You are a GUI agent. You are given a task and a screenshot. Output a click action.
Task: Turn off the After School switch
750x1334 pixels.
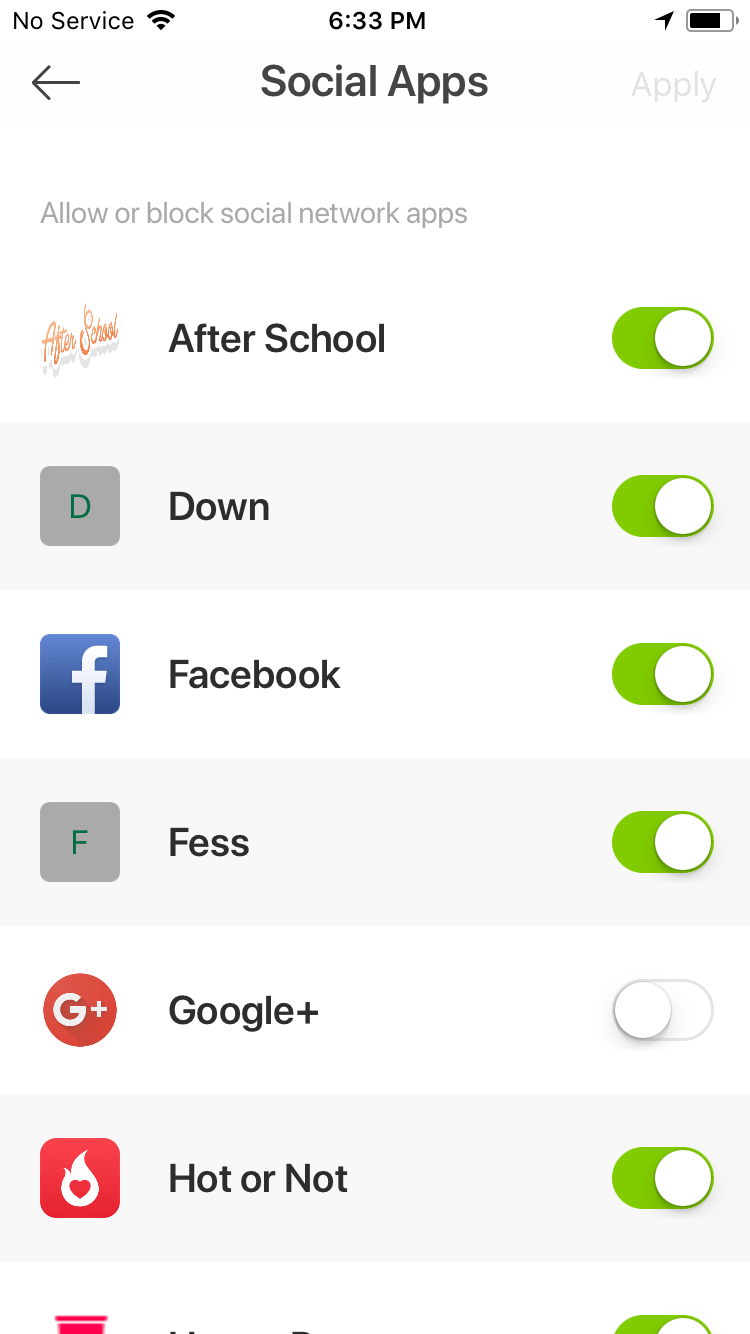click(662, 339)
